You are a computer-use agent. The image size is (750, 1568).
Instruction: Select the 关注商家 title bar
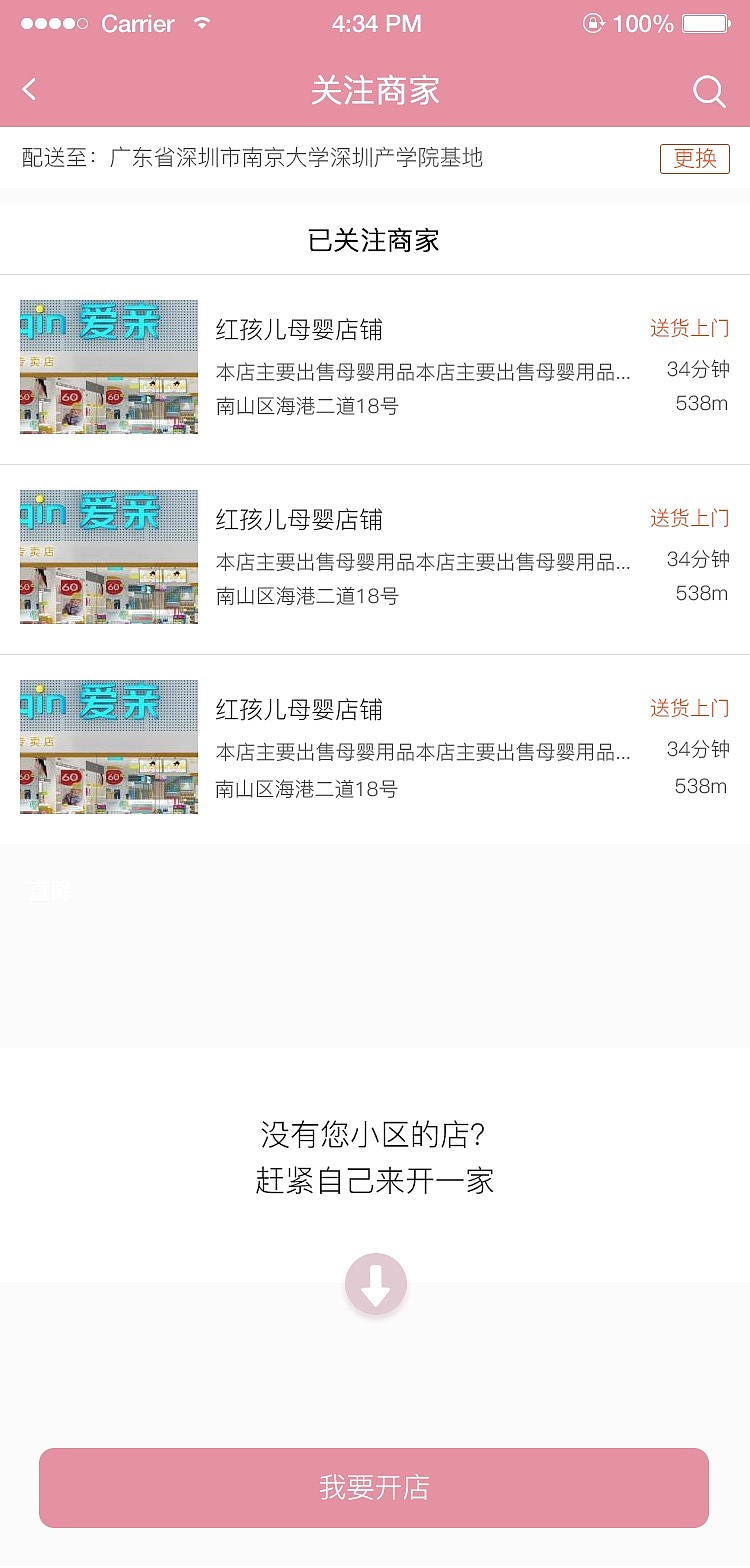tap(375, 91)
